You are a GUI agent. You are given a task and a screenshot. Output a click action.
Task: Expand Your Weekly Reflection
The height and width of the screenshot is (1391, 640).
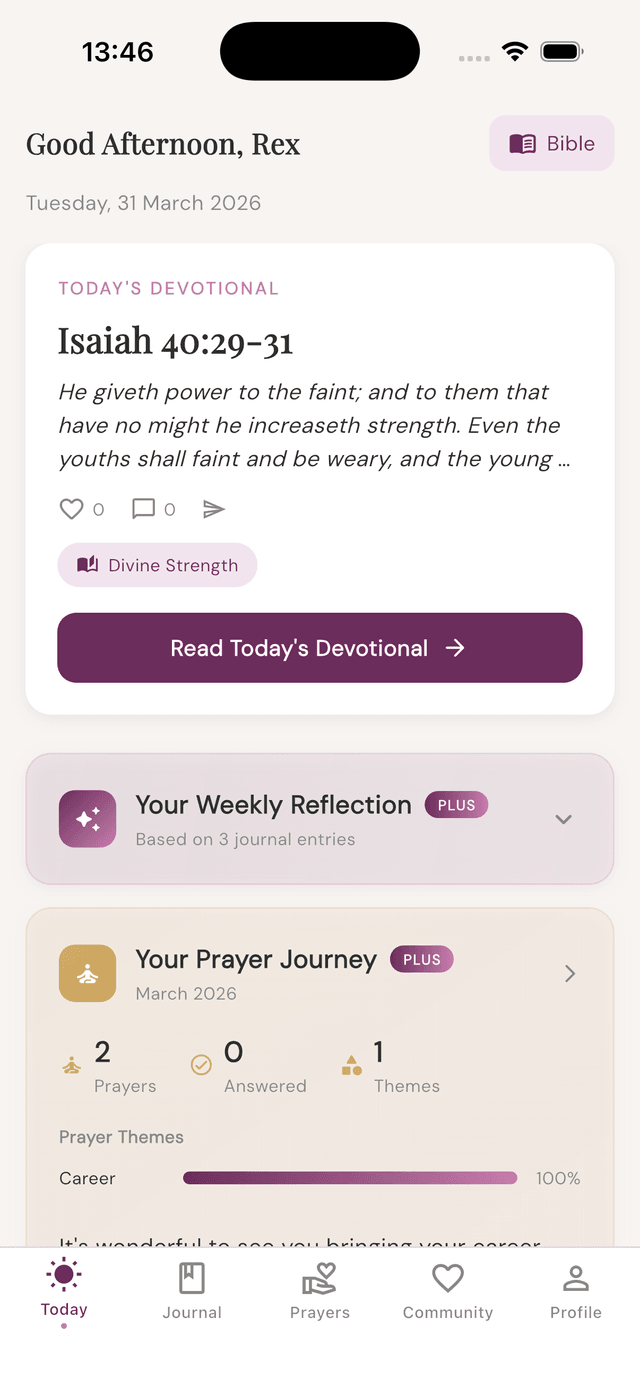[563, 819]
